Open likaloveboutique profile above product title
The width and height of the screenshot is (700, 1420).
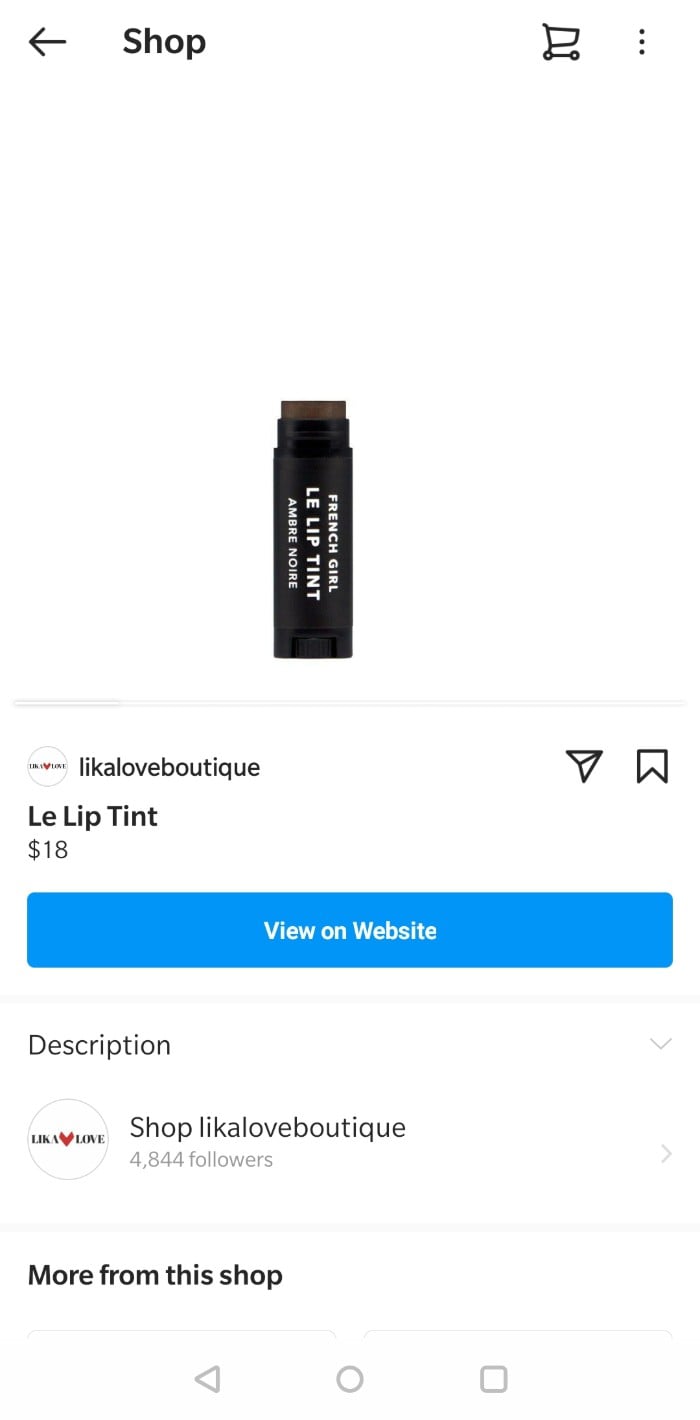pos(169,767)
